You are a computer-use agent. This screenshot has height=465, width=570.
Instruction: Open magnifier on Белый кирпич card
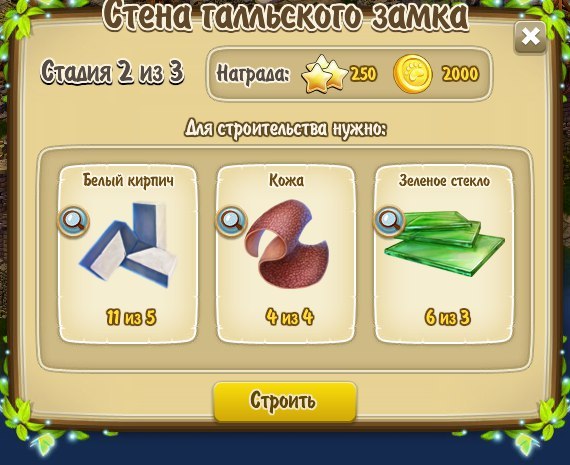[74, 221]
